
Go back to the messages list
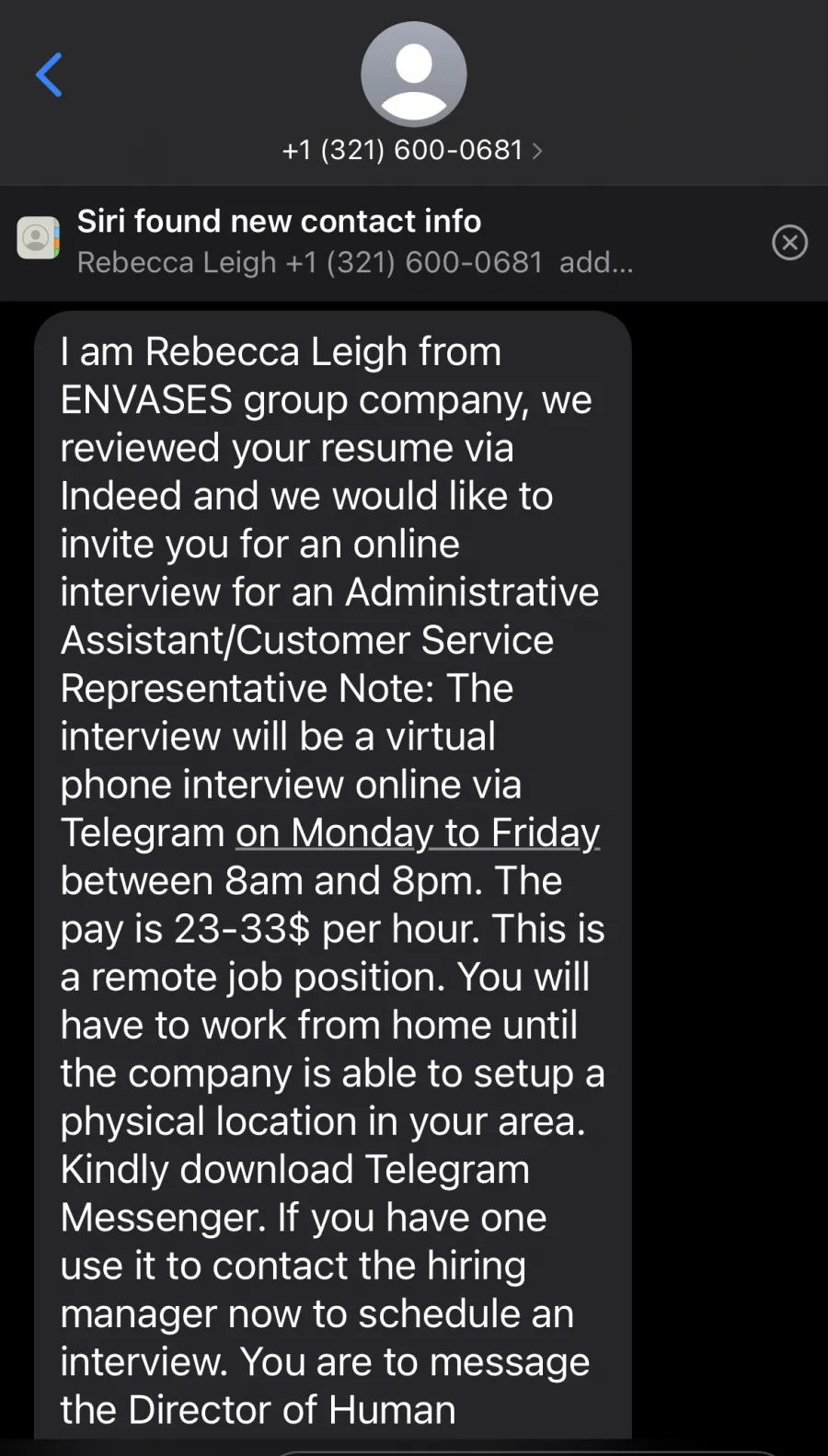pos(49,75)
